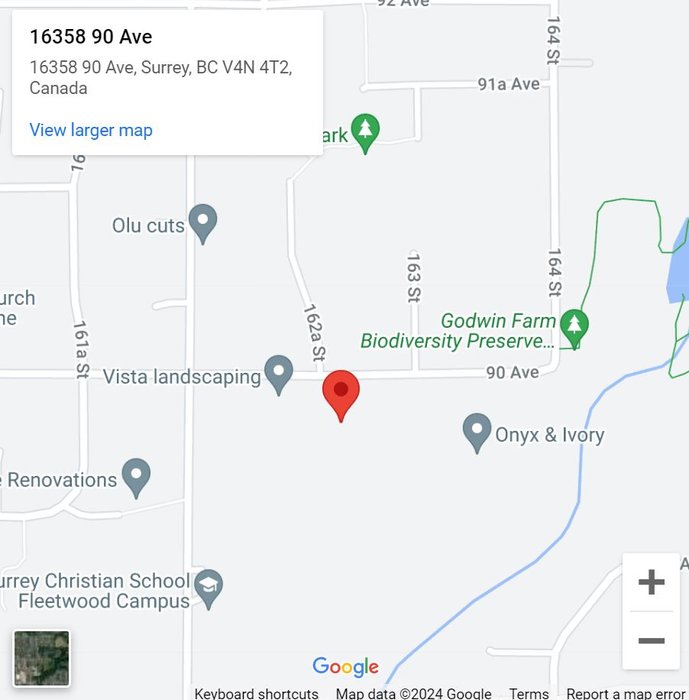This screenshot has width=689, height=700.
Task: Open the Renovations place marker
Action: 136,476
